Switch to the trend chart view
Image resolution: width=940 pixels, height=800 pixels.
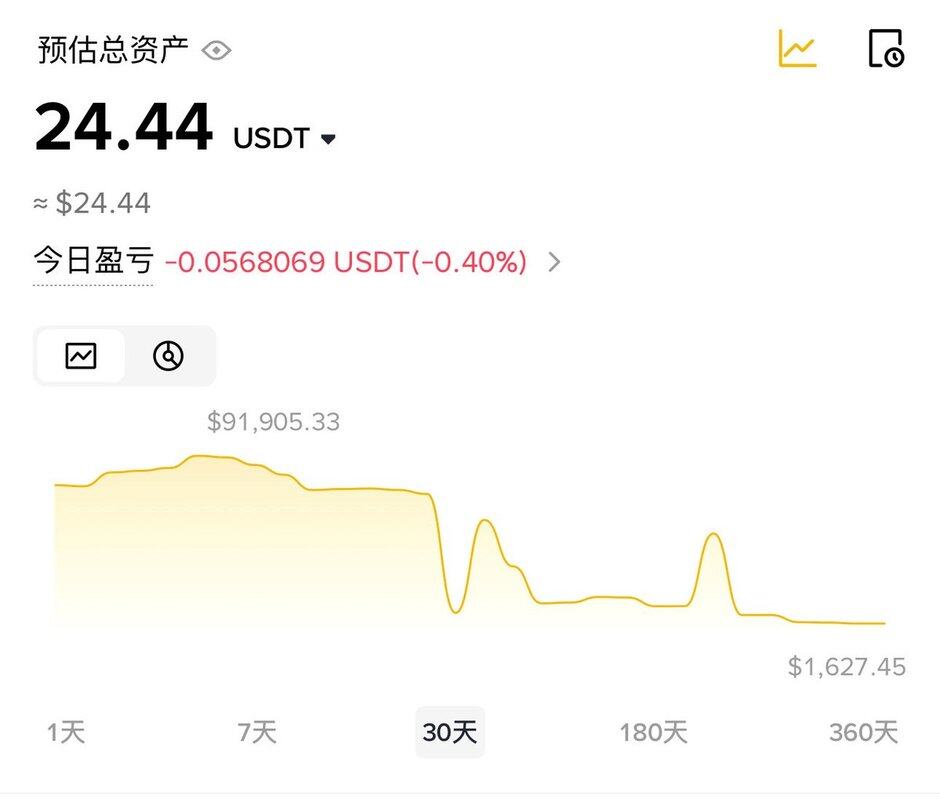(81, 355)
